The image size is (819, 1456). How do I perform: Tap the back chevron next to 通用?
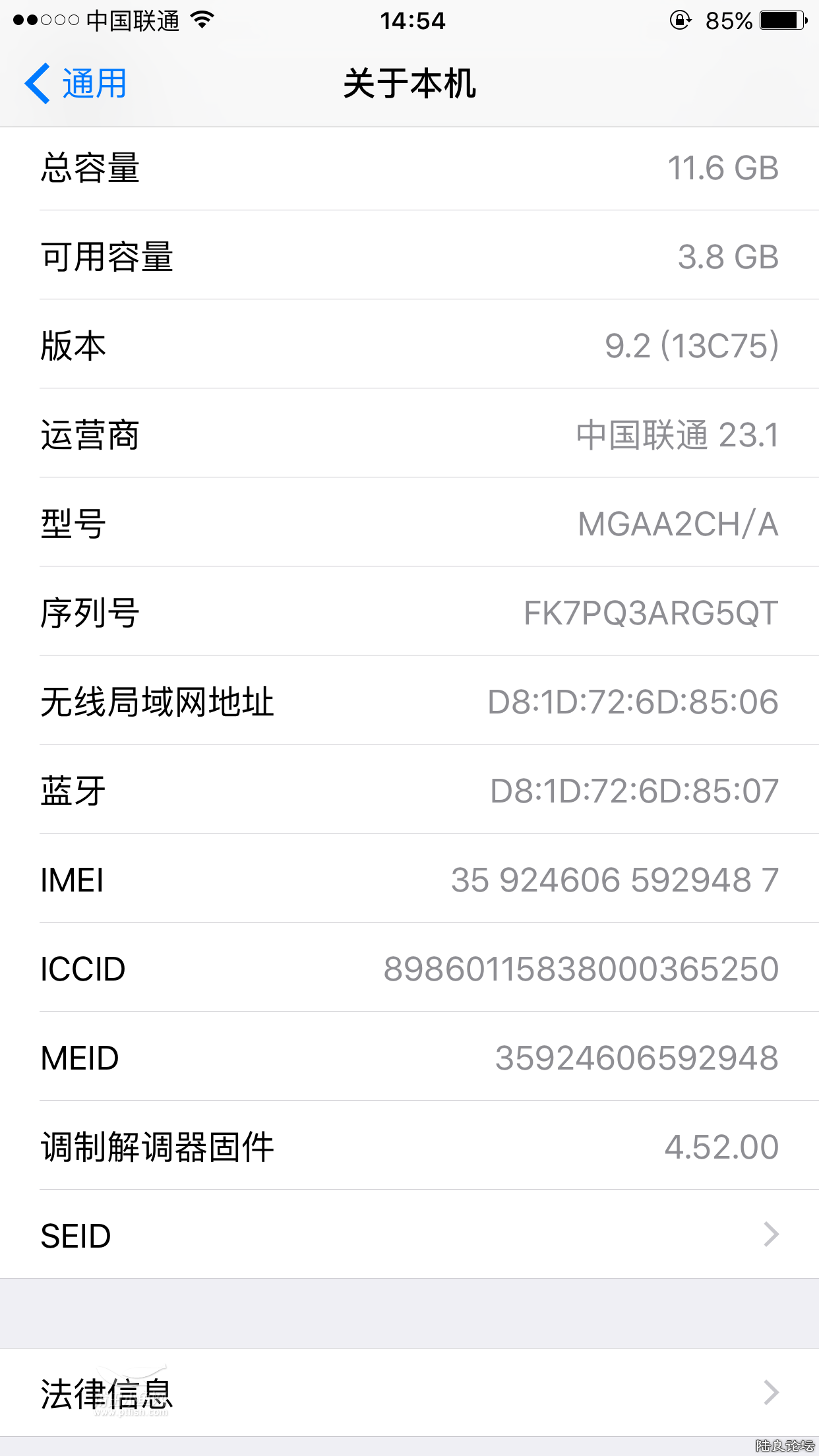pos(38,83)
